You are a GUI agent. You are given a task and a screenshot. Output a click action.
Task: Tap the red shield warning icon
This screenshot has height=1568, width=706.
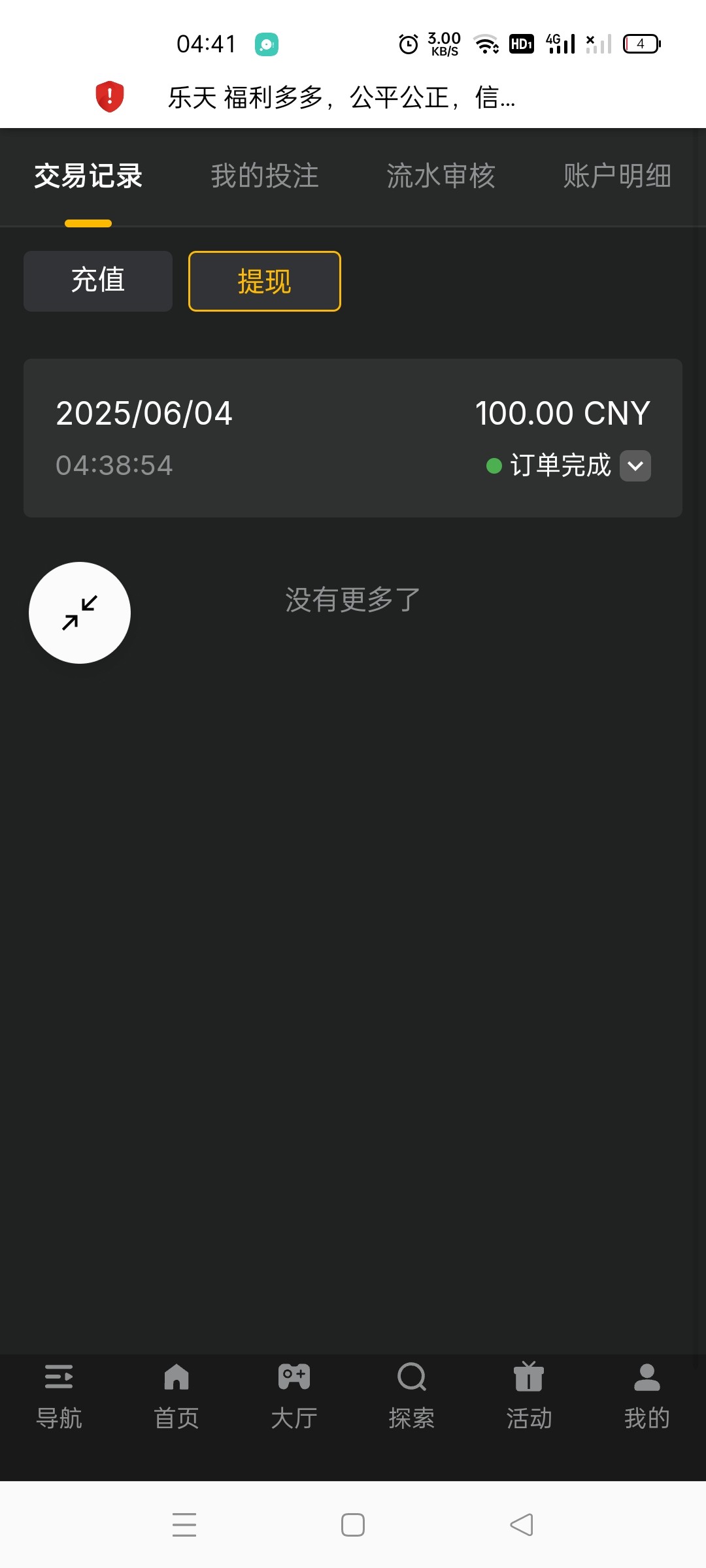(110, 97)
